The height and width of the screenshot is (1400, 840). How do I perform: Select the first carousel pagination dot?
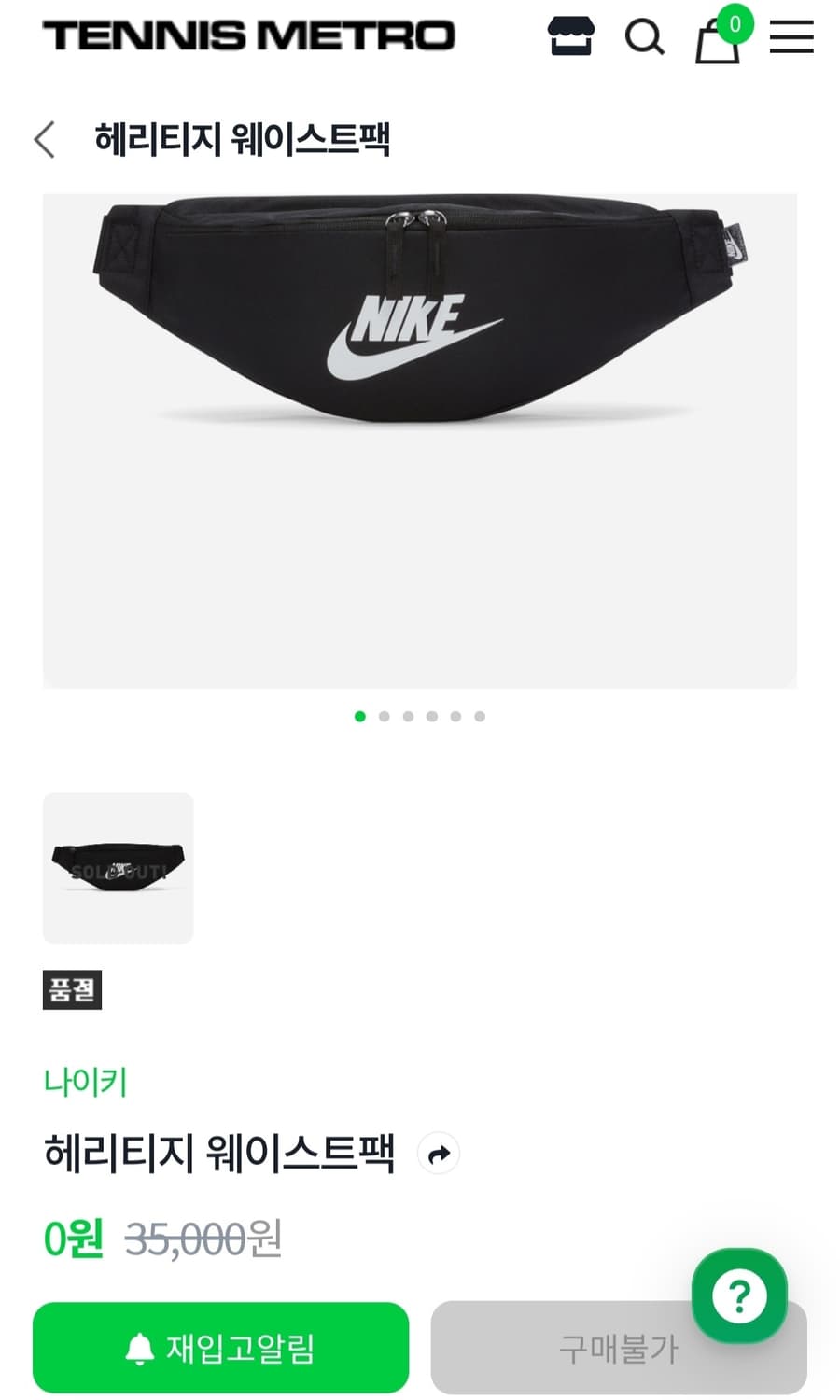point(360,717)
